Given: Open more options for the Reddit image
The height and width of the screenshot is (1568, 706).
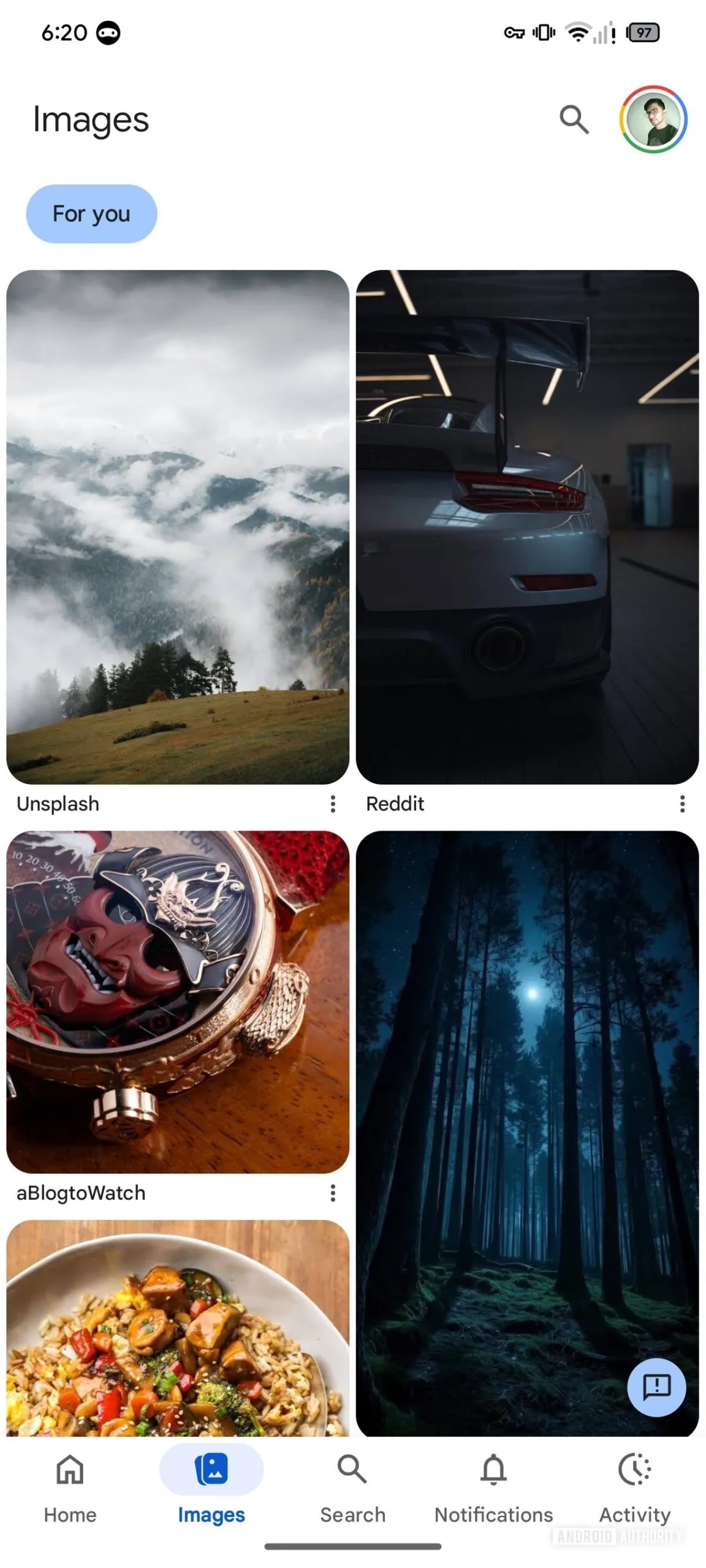Looking at the screenshot, I should 682,804.
